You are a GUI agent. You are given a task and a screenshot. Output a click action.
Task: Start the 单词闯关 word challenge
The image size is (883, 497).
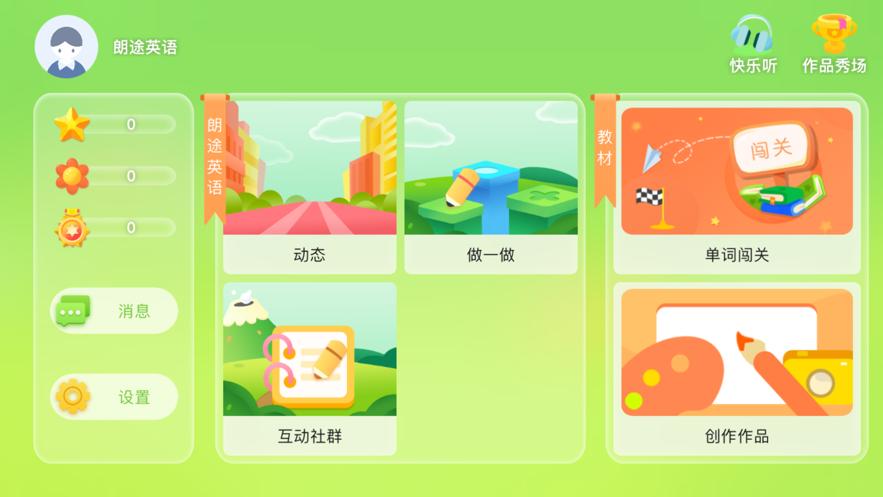pos(737,187)
